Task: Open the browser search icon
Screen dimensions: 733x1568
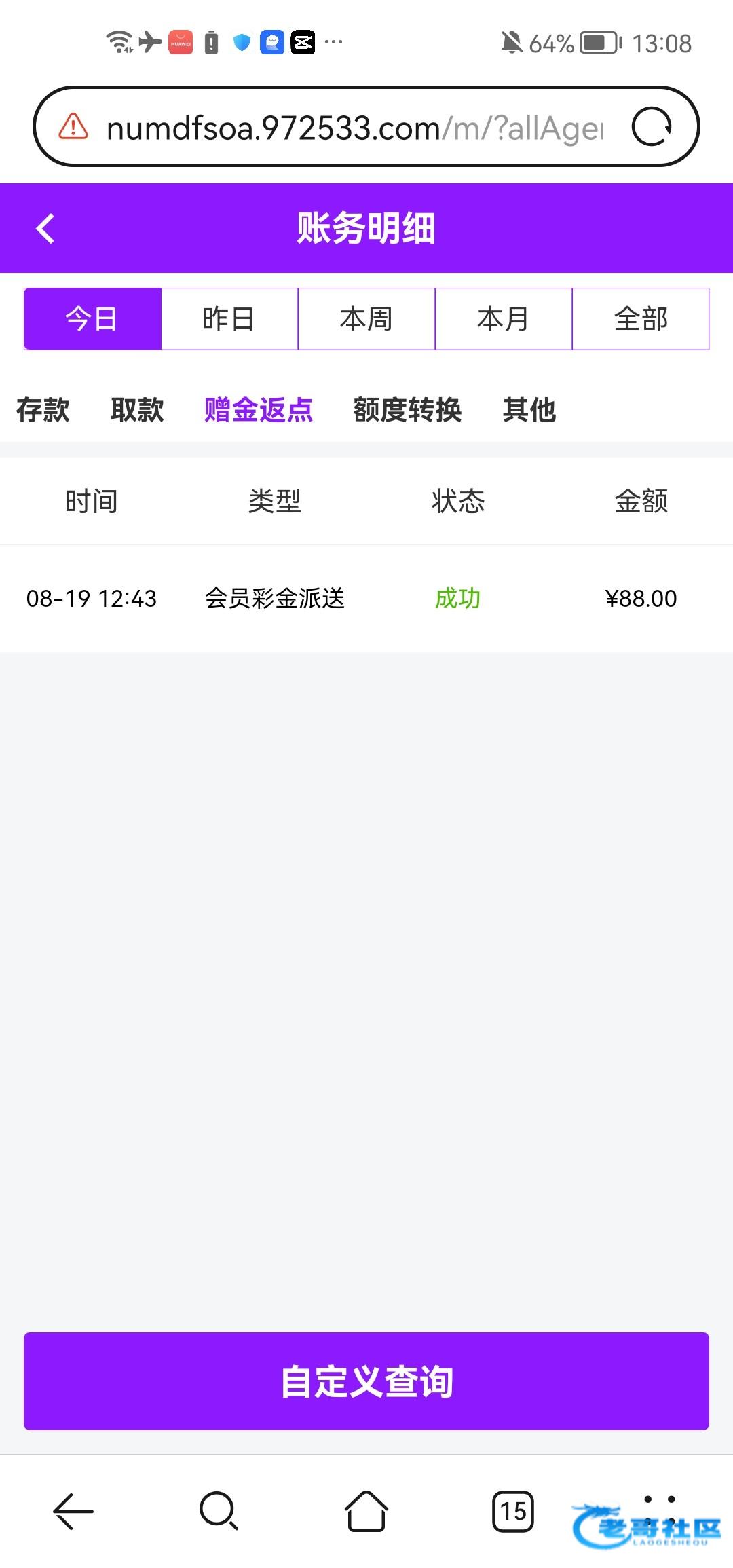Action: pyautogui.click(x=219, y=1512)
